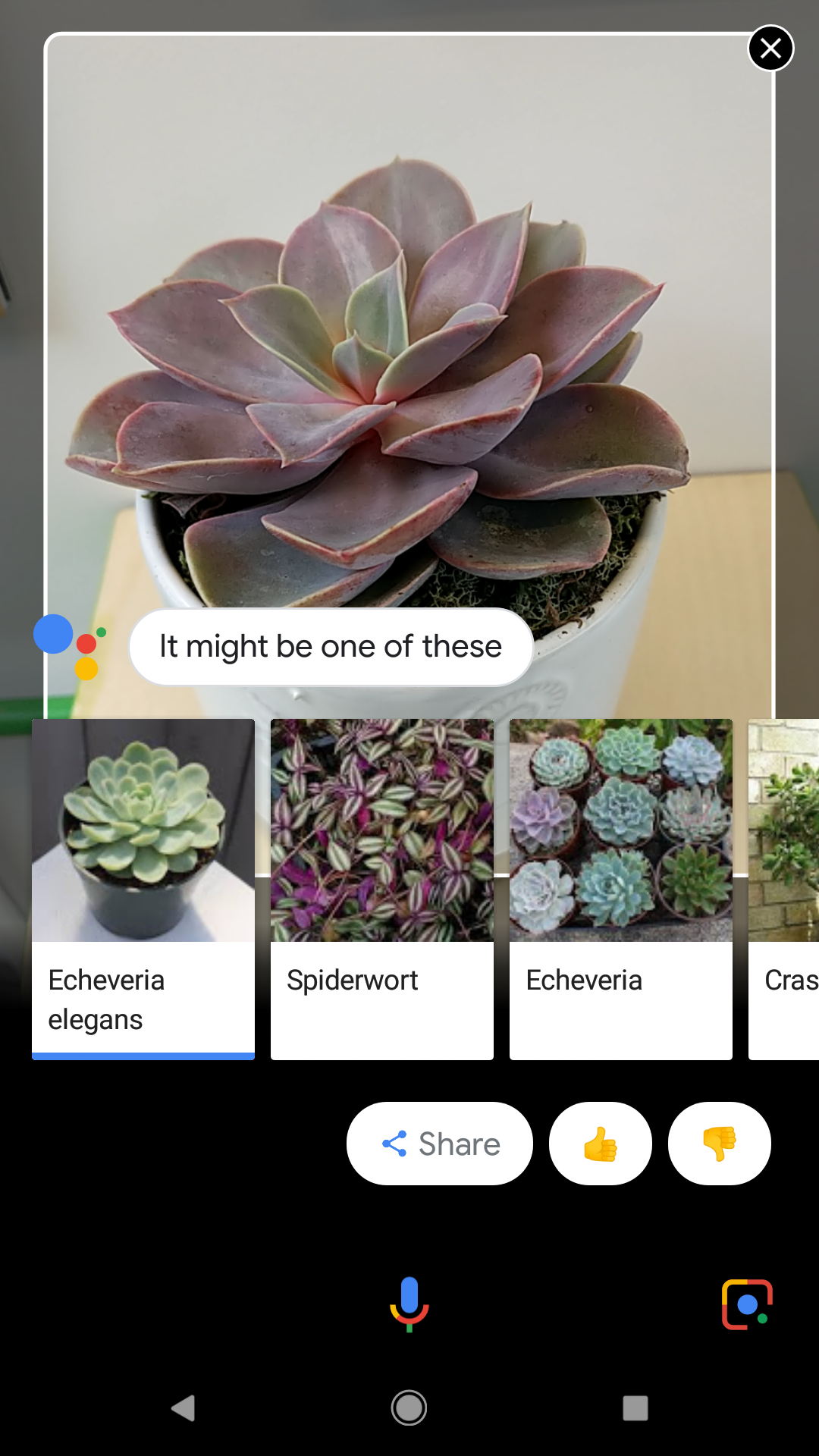819x1456 pixels.
Task: Go back using system navigation
Action: (x=183, y=1408)
